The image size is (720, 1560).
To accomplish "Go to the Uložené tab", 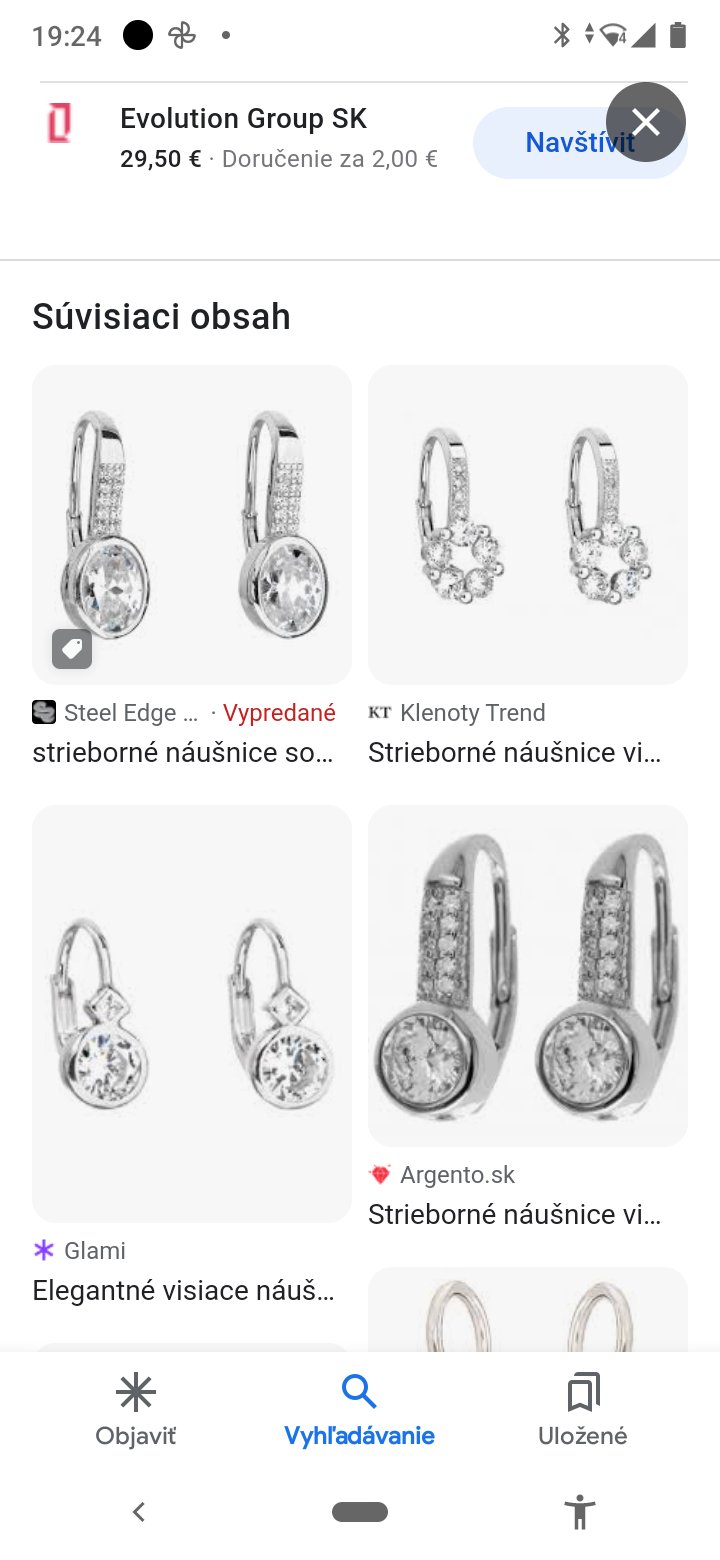I will point(583,1410).
